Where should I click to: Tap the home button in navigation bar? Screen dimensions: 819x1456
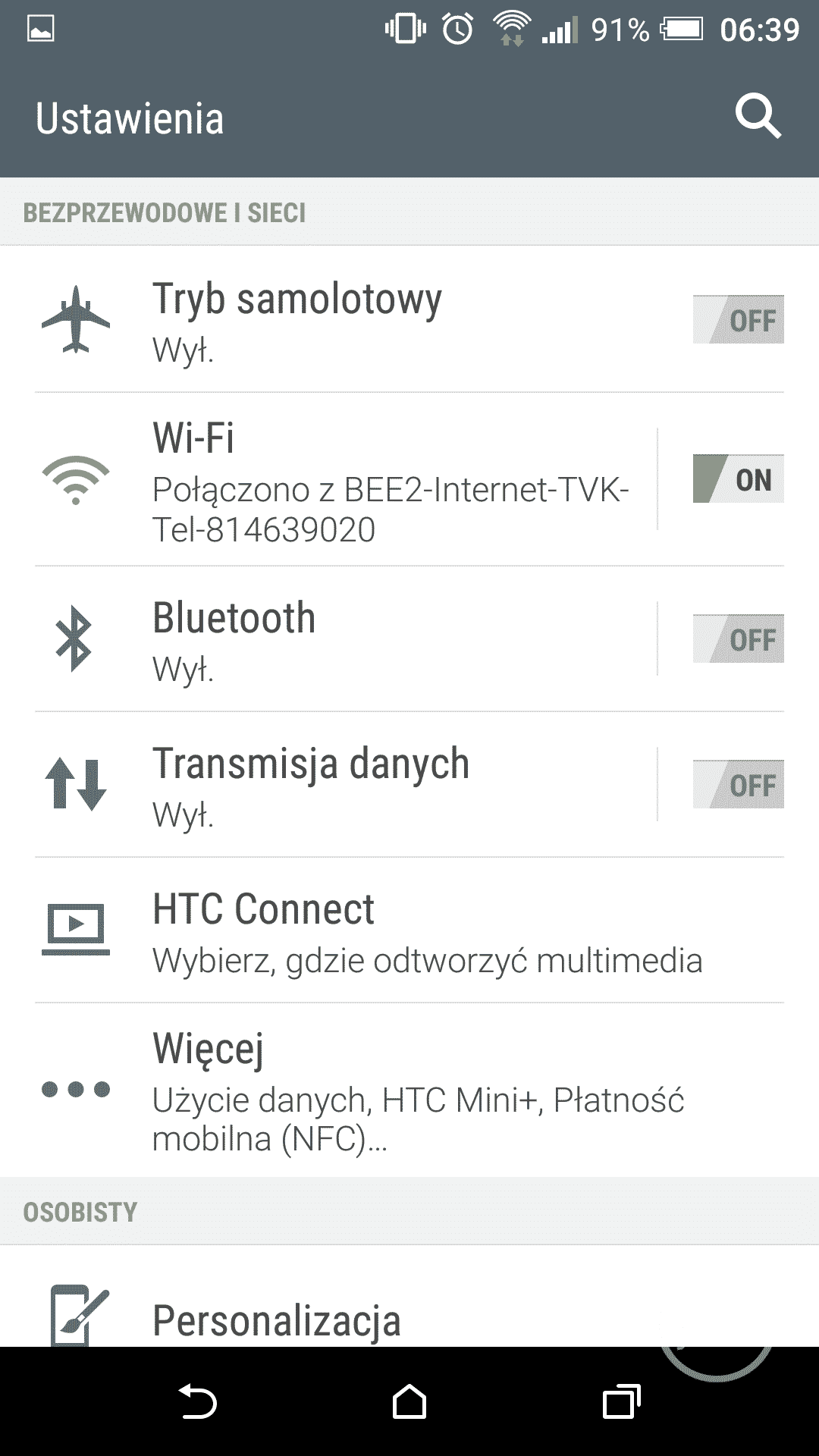coord(409,1401)
